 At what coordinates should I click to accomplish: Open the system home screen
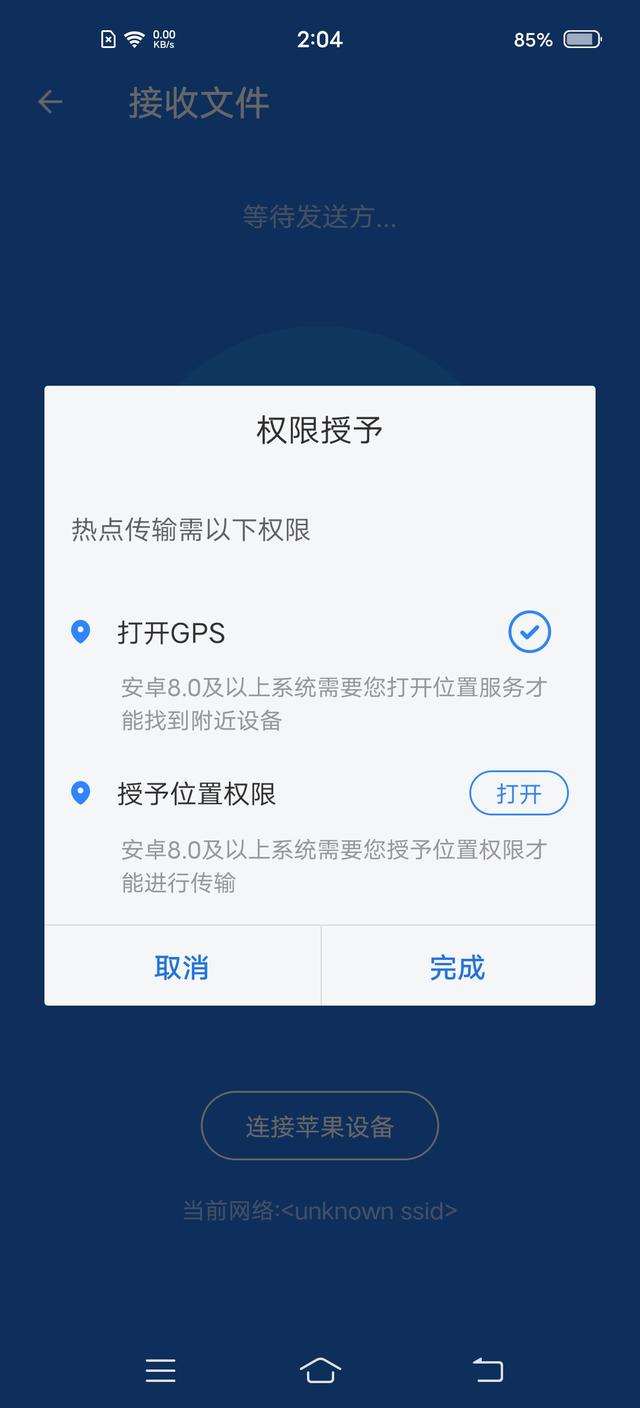tap(320, 1370)
